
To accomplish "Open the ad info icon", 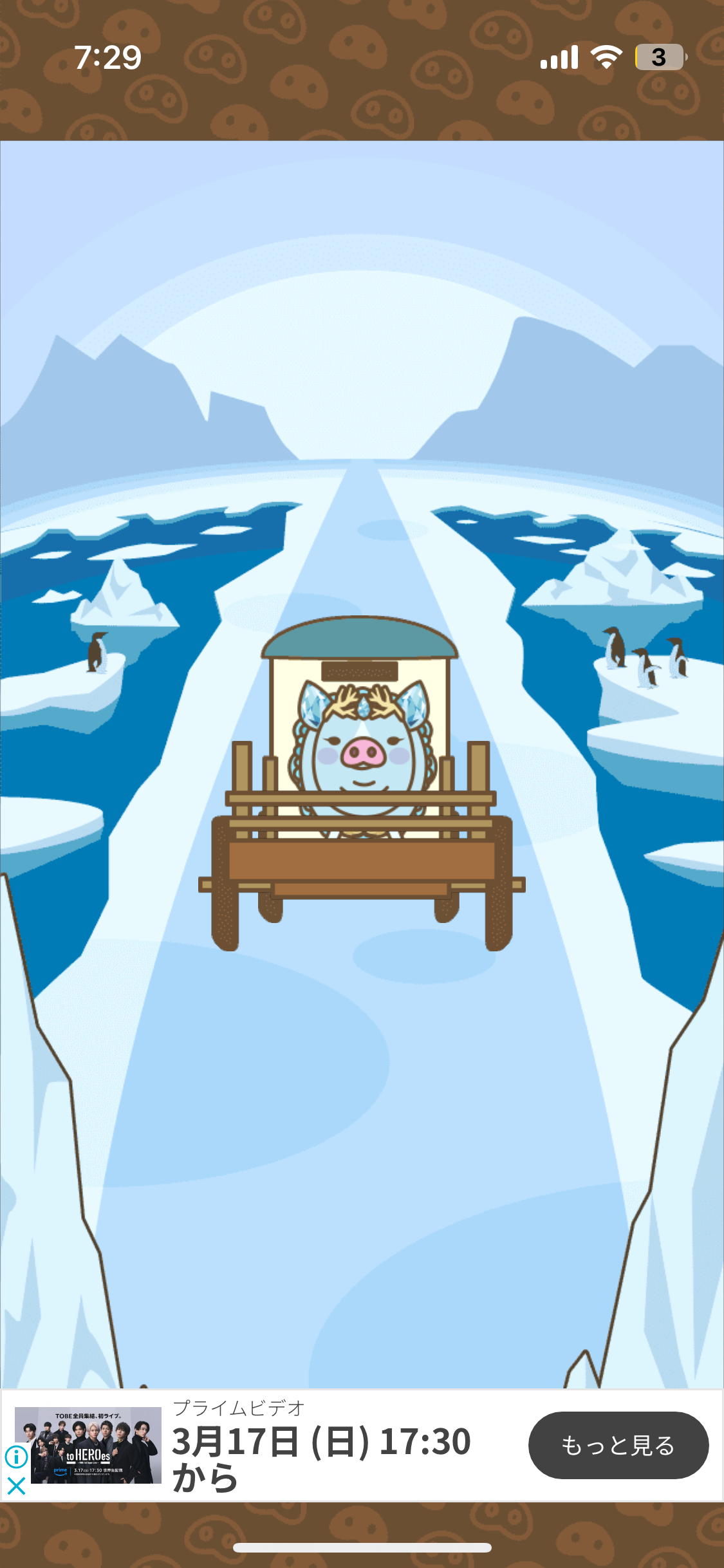I will click(x=16, y=1457).
